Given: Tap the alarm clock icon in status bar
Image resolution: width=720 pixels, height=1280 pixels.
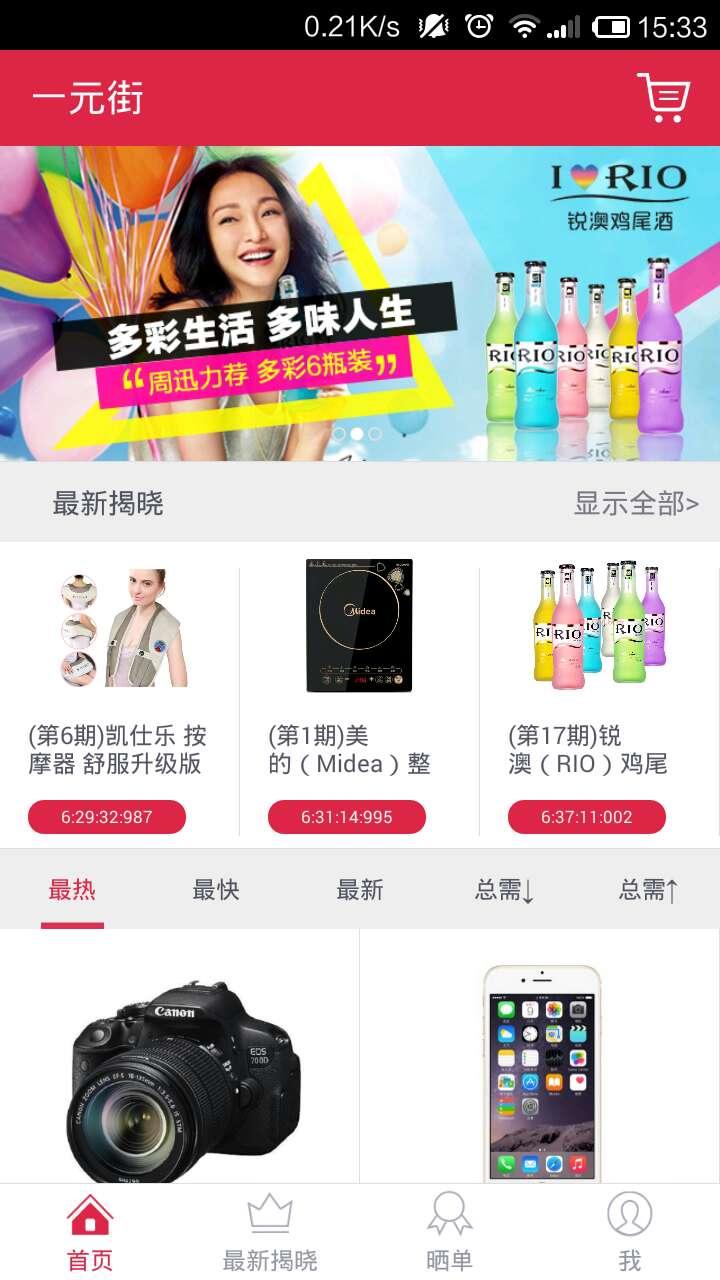Looking at the screenshot, I should pyautogui.click(x=478, y=24).
